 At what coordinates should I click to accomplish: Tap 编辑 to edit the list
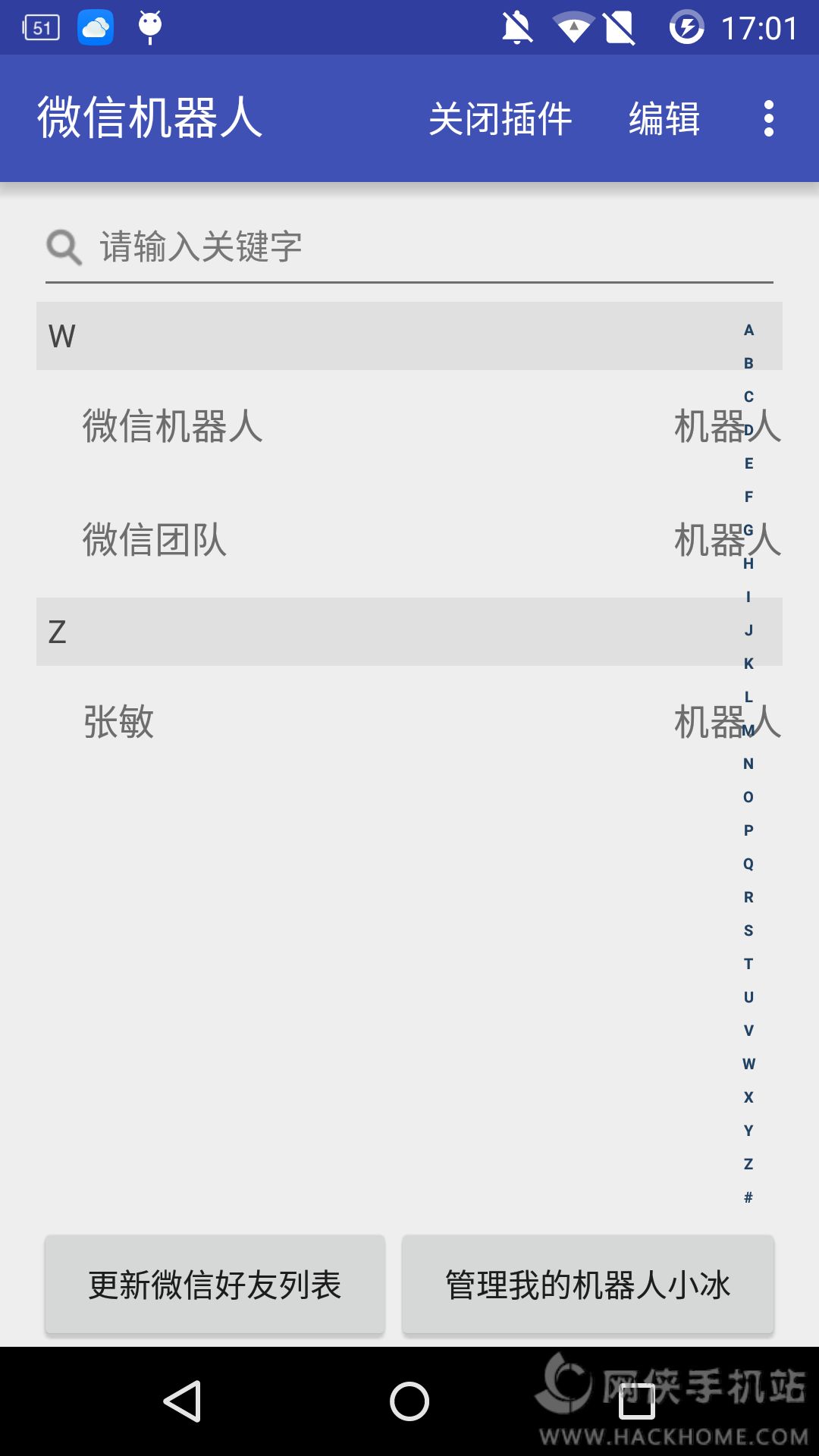664,119
